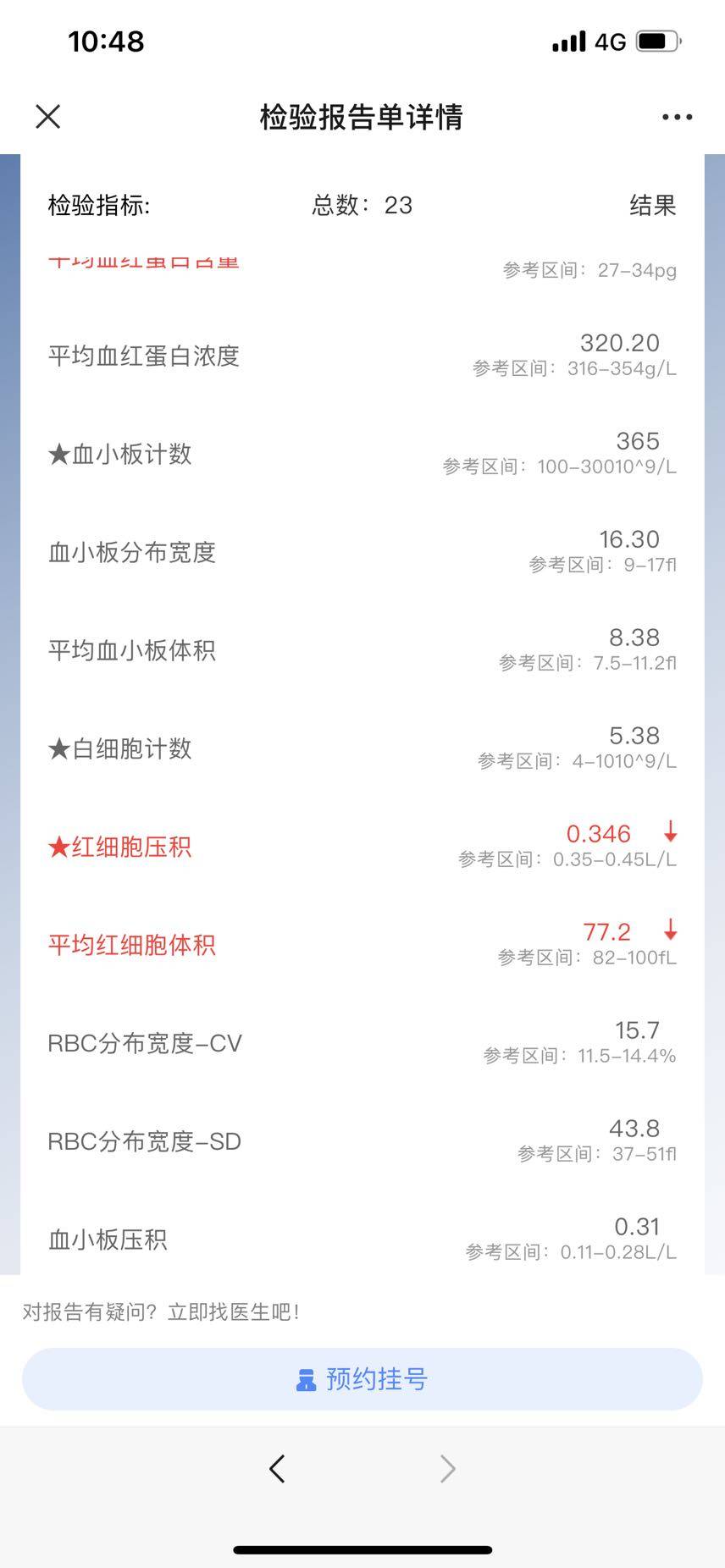This screenshot has width=725, height=1568.
Task: Go forward with the bottom right arrow
Action: pos(448,1468)
